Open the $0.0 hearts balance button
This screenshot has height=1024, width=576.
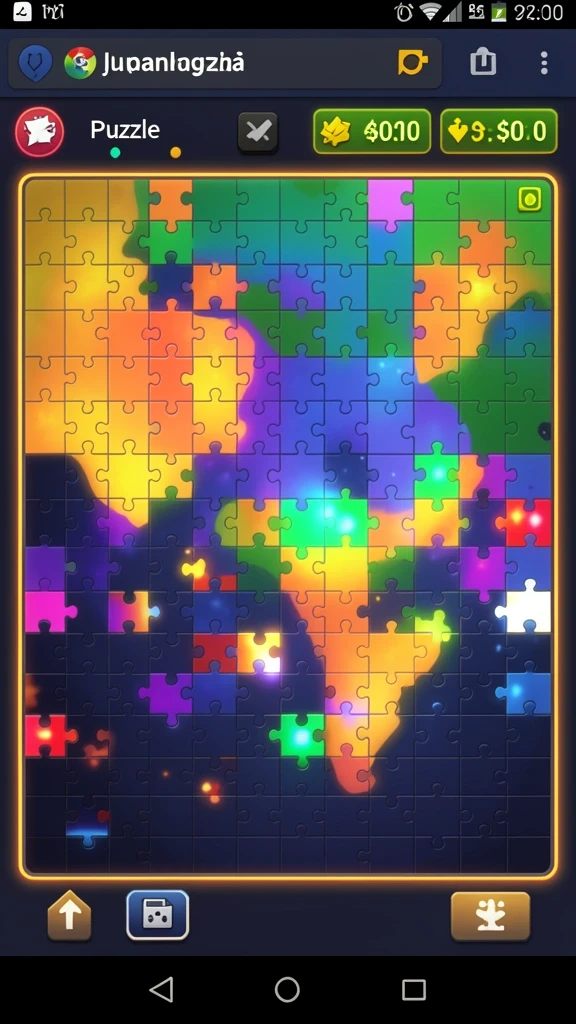coord(499,131)
